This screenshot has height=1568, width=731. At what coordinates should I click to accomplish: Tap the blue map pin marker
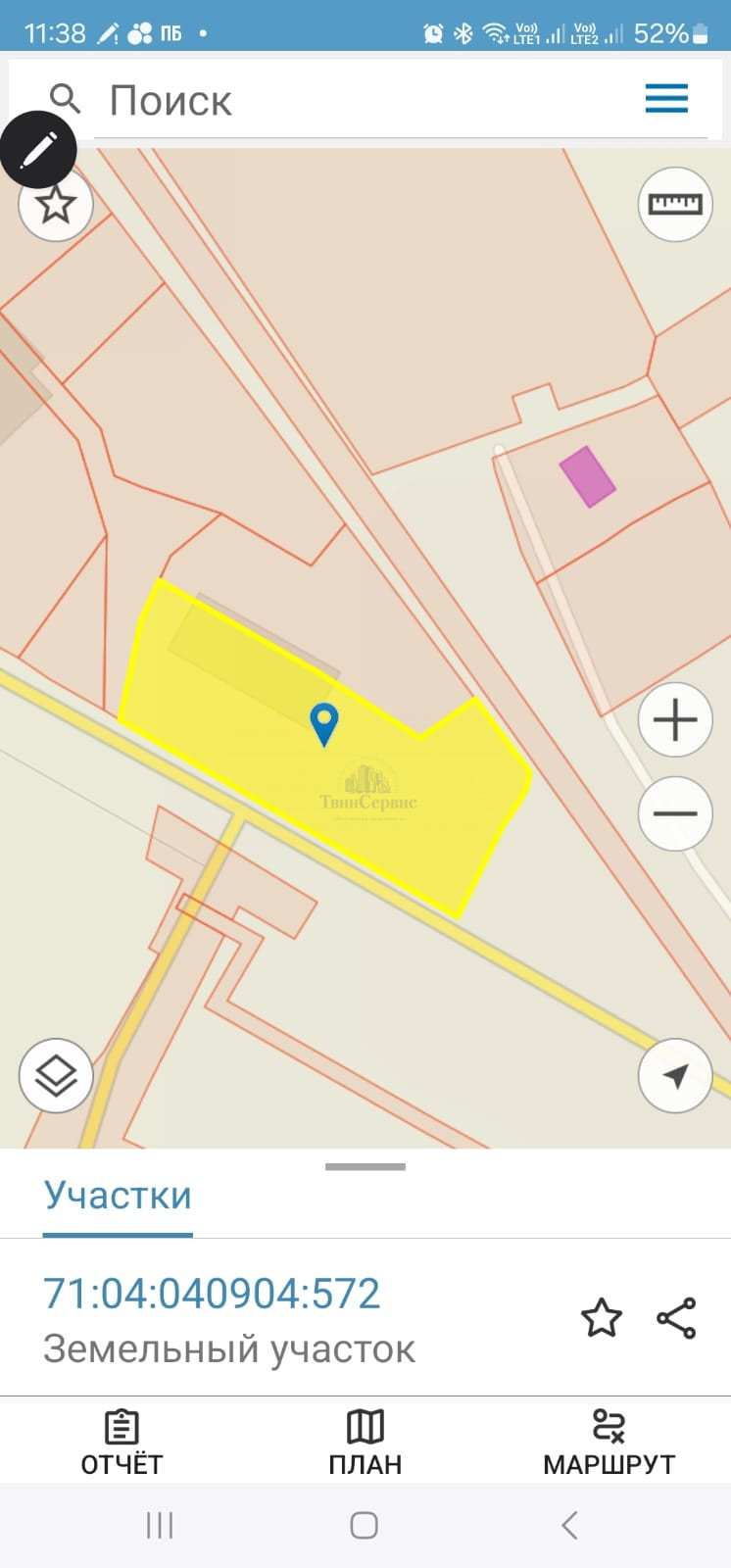(x=324, y=723)
